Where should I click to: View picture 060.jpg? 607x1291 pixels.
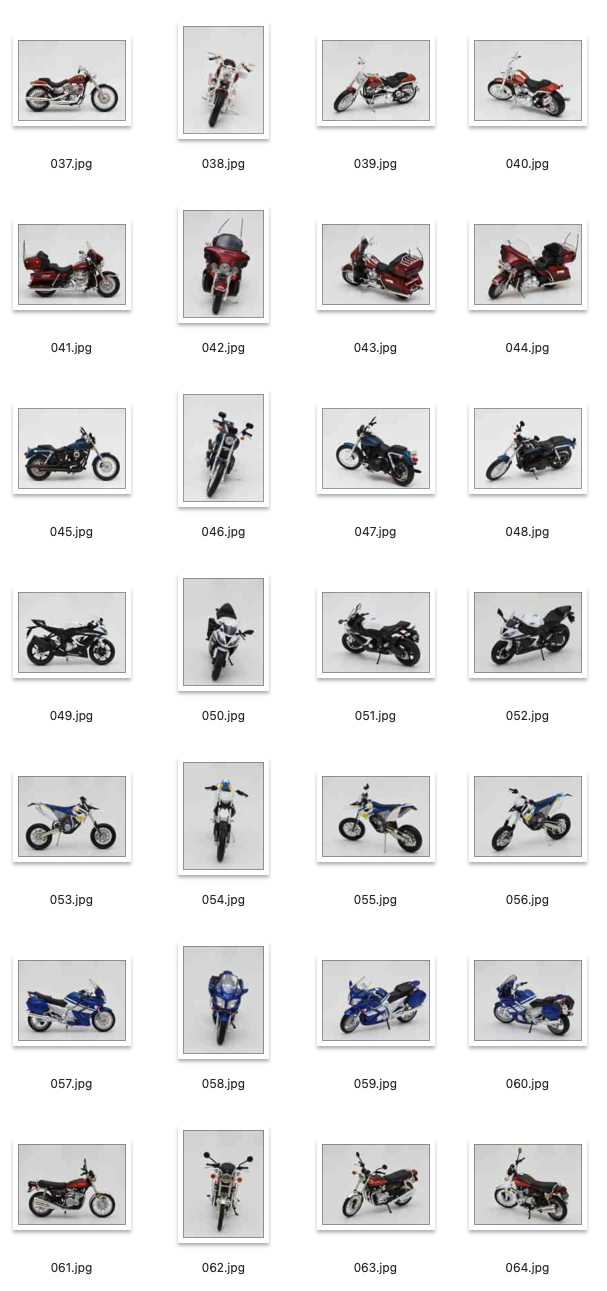(527, 1001)
